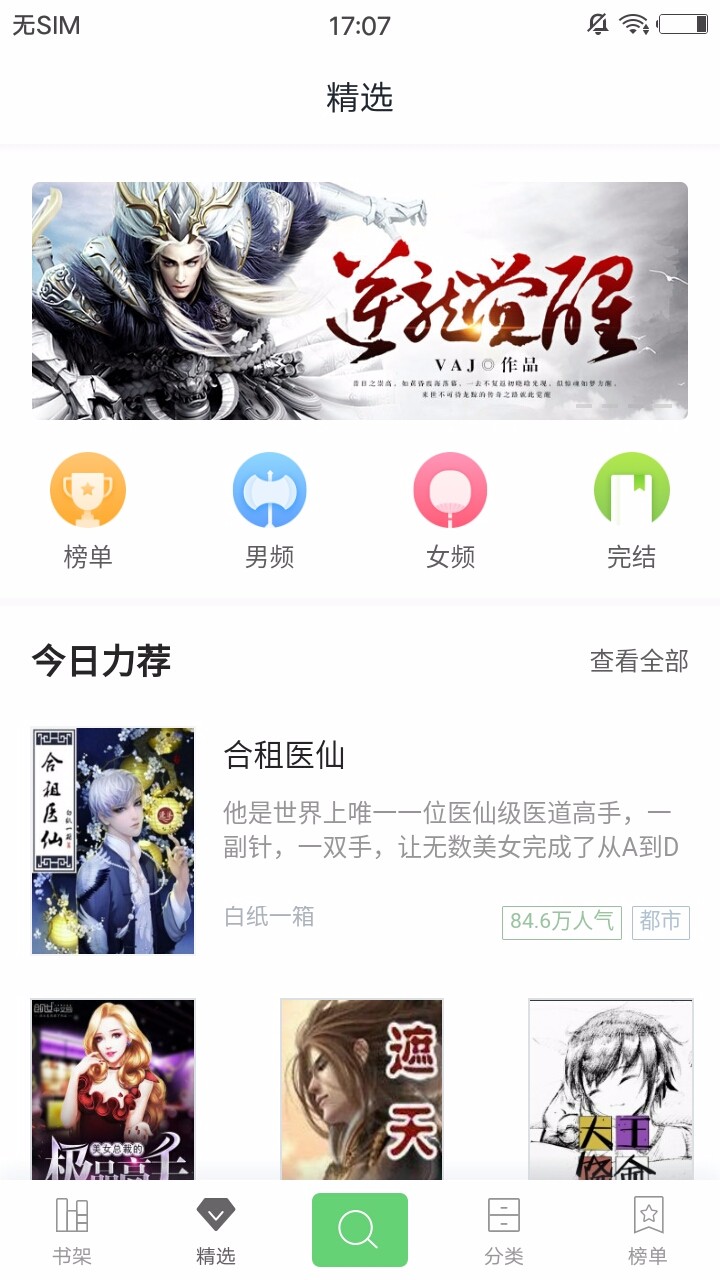The width and height of the screenshot is (720, 1280).
Task: Tap the 遮天 book cover
Action: (360, 1090)
